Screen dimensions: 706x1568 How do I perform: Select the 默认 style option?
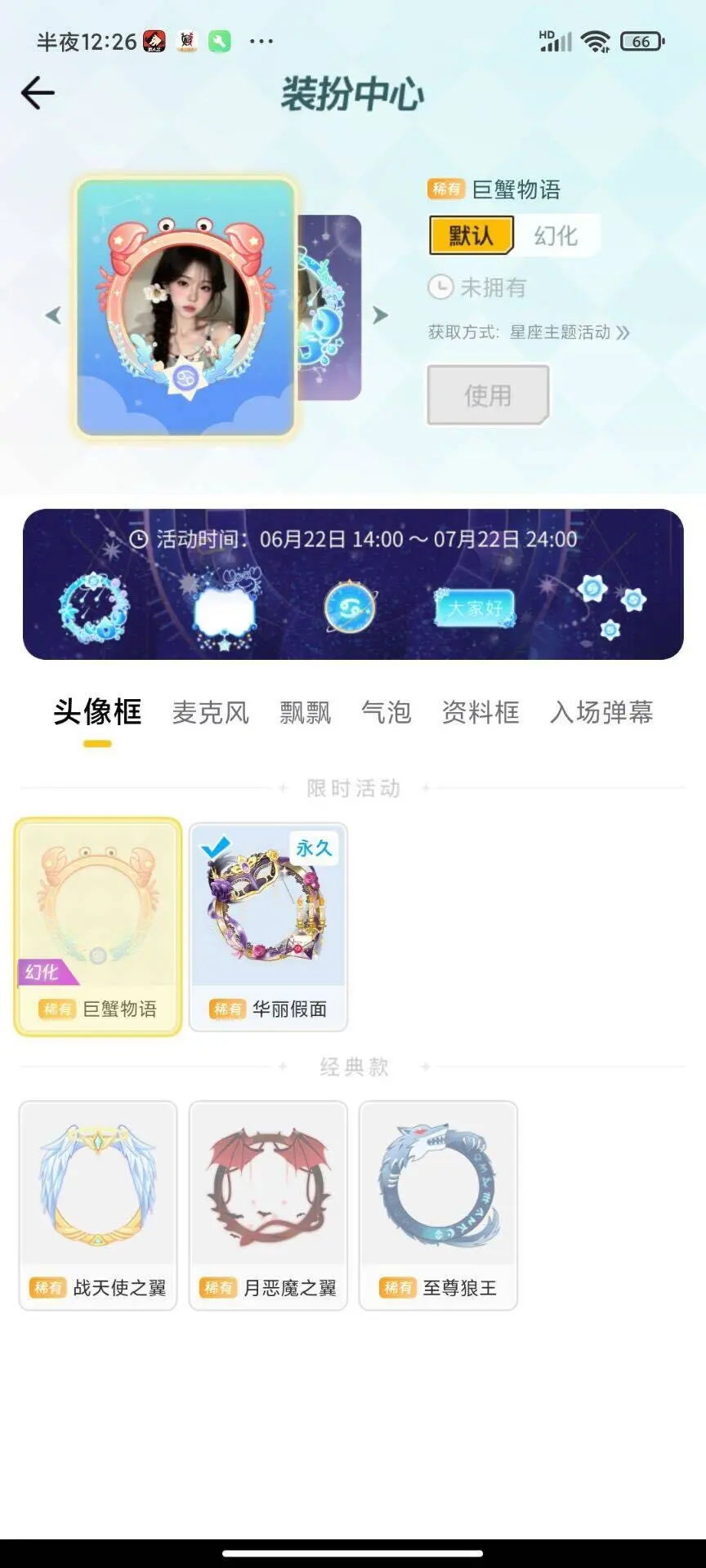(471, 235)
